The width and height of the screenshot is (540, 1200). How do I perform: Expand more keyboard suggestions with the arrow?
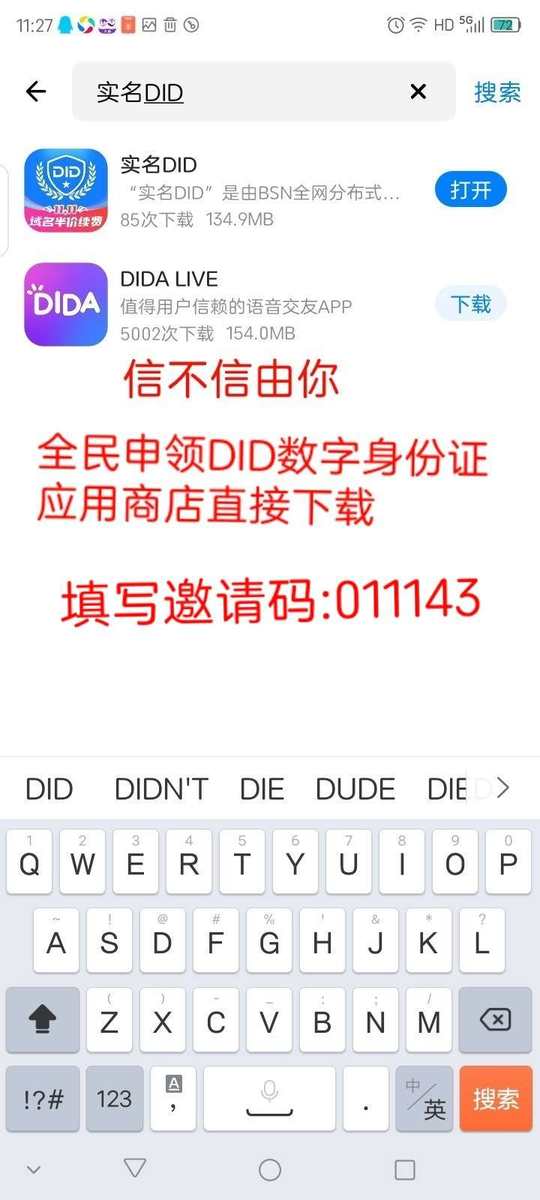pyautogui.click(x=503, y=788)
